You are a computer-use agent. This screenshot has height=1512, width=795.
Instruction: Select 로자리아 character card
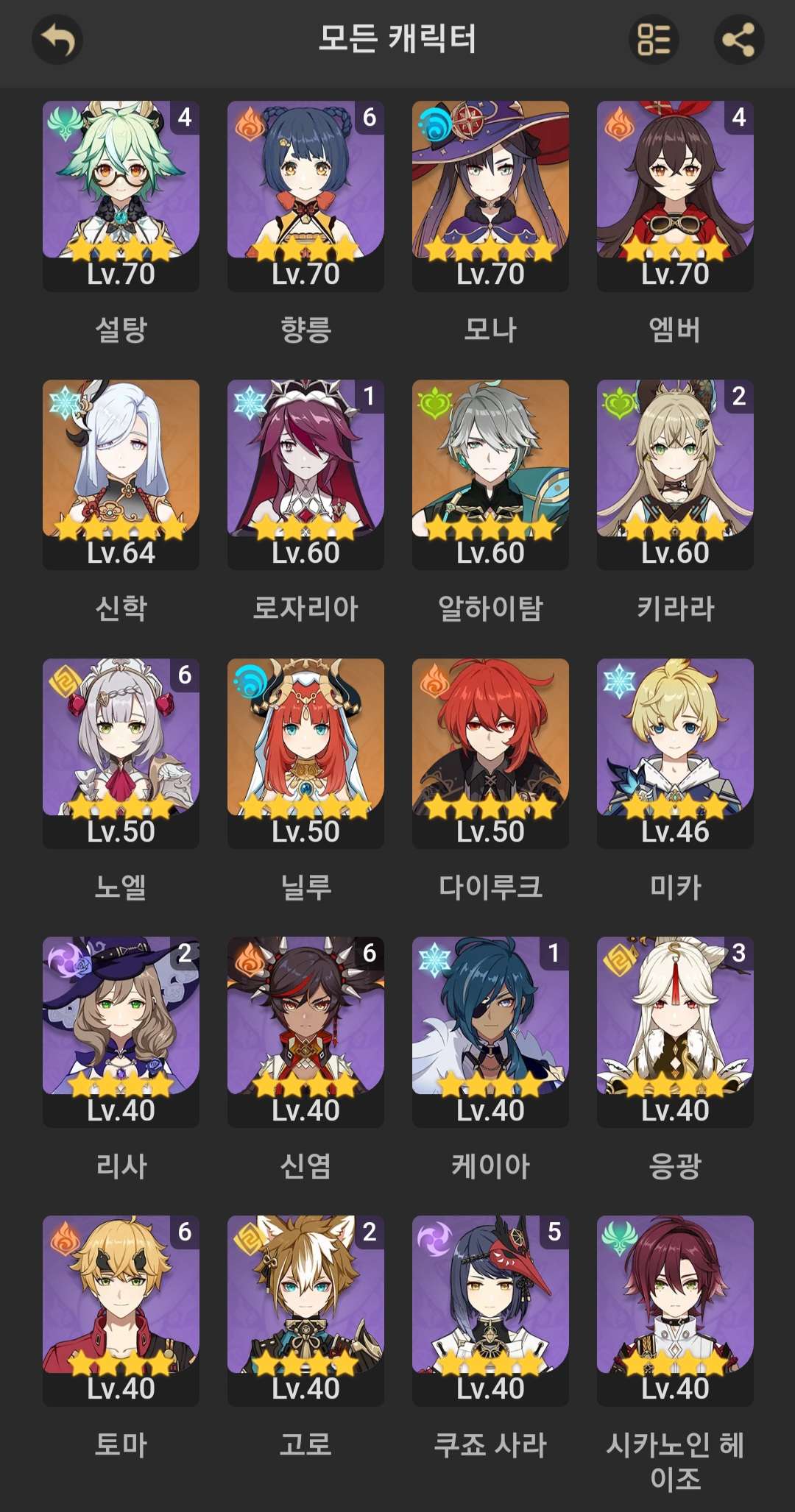coord(305,475)
